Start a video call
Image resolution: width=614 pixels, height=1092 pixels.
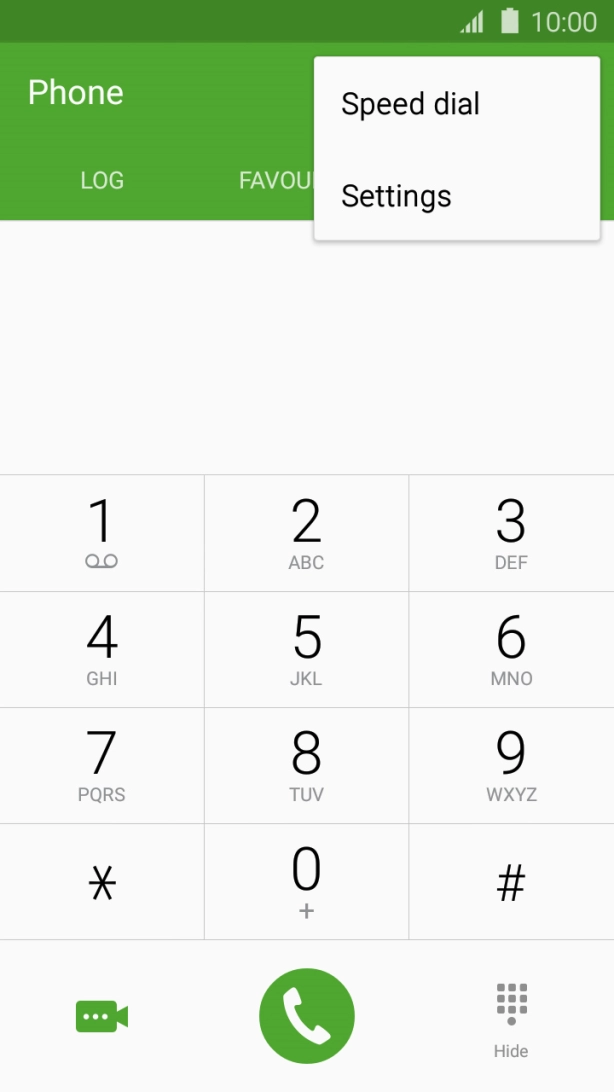pos(102,1016)
